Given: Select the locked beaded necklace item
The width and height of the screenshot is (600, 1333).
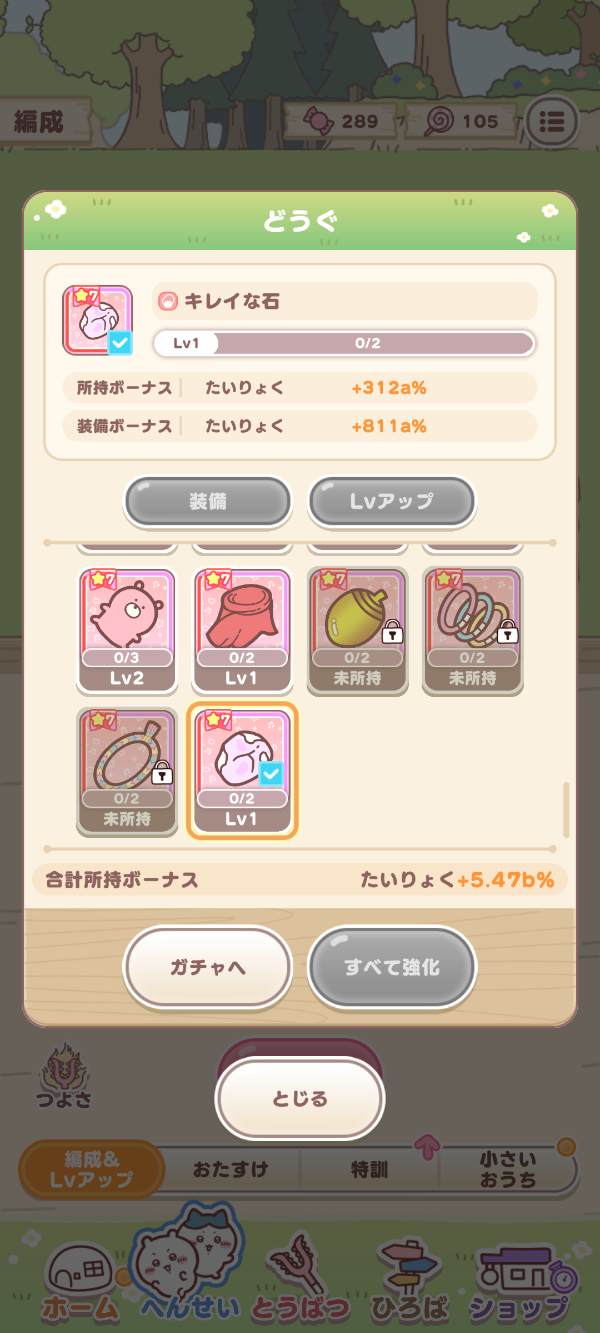Looking at the screenshot, I should 127,770.
